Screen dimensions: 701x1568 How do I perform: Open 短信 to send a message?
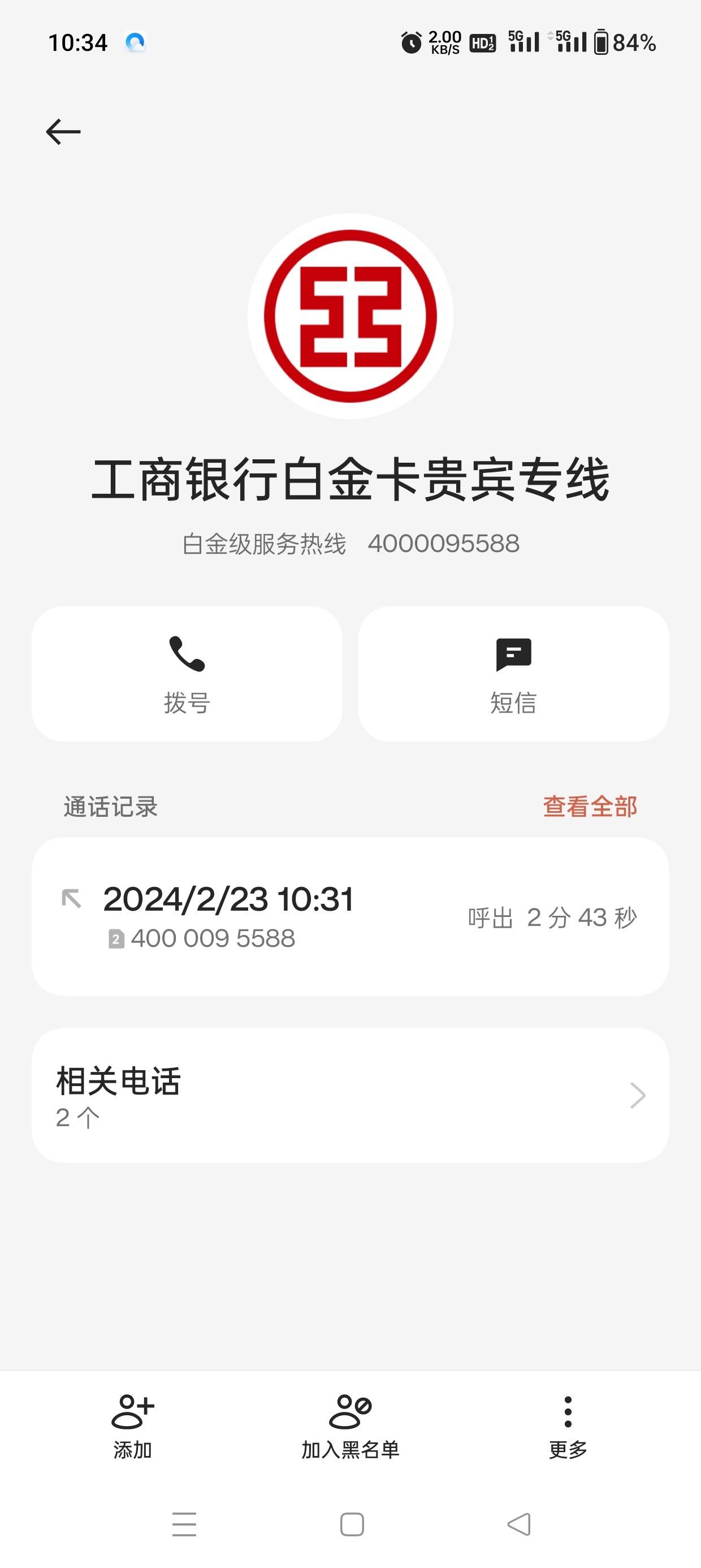click(x=513, y=674)
